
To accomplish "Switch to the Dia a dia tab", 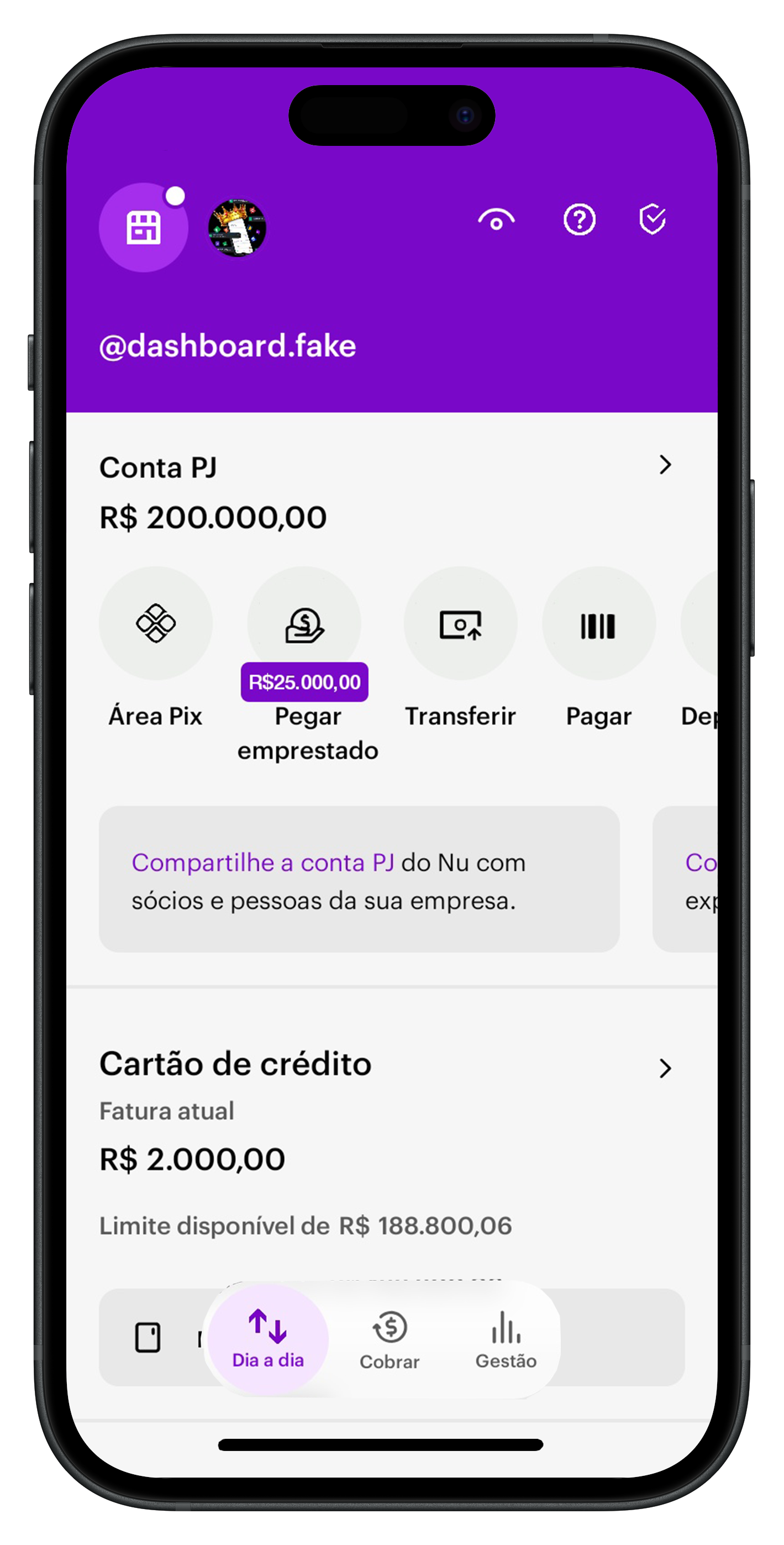I will [x=267, y=1339].
